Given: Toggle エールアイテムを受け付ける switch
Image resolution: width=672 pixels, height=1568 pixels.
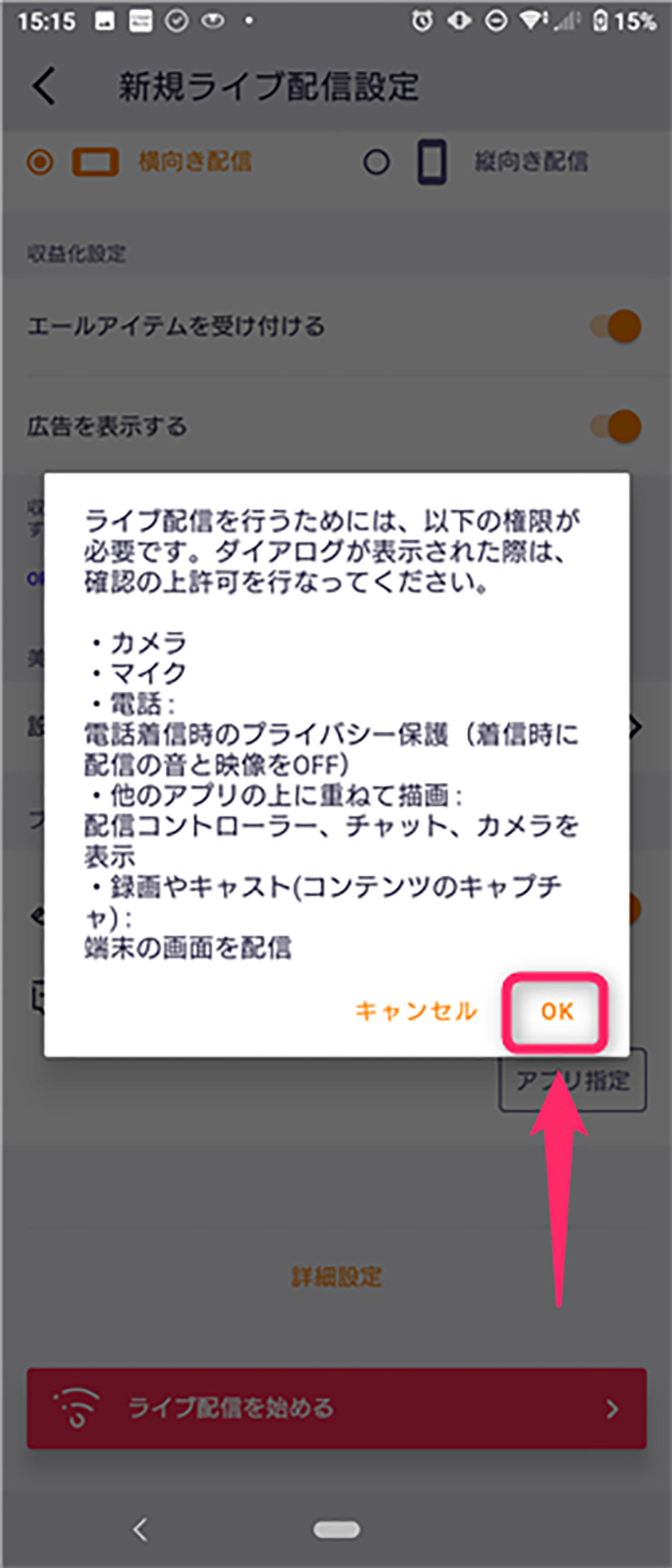Looking at the screenshot, I should click(616, 326).
